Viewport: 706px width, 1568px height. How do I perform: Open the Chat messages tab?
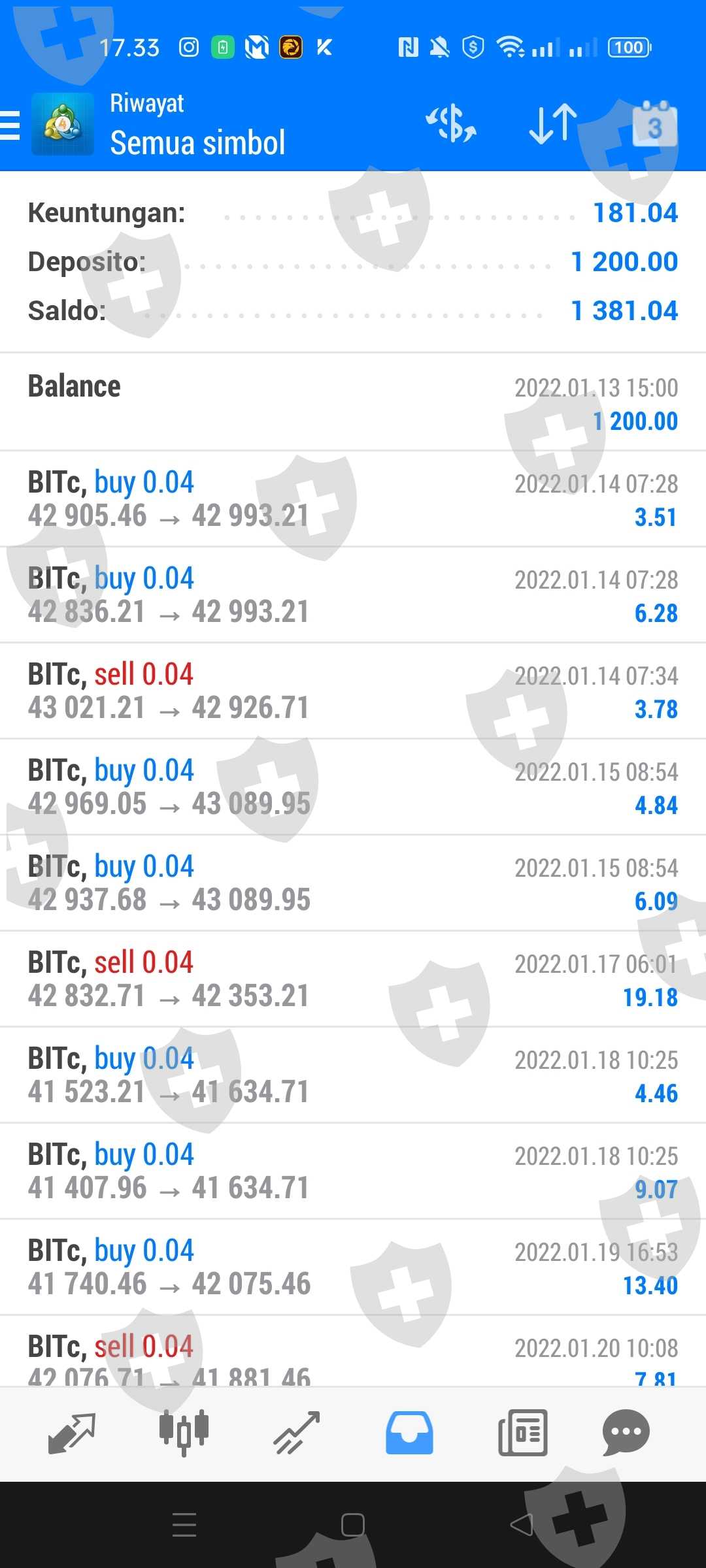pyautogui.click(x=626, y=1432)
